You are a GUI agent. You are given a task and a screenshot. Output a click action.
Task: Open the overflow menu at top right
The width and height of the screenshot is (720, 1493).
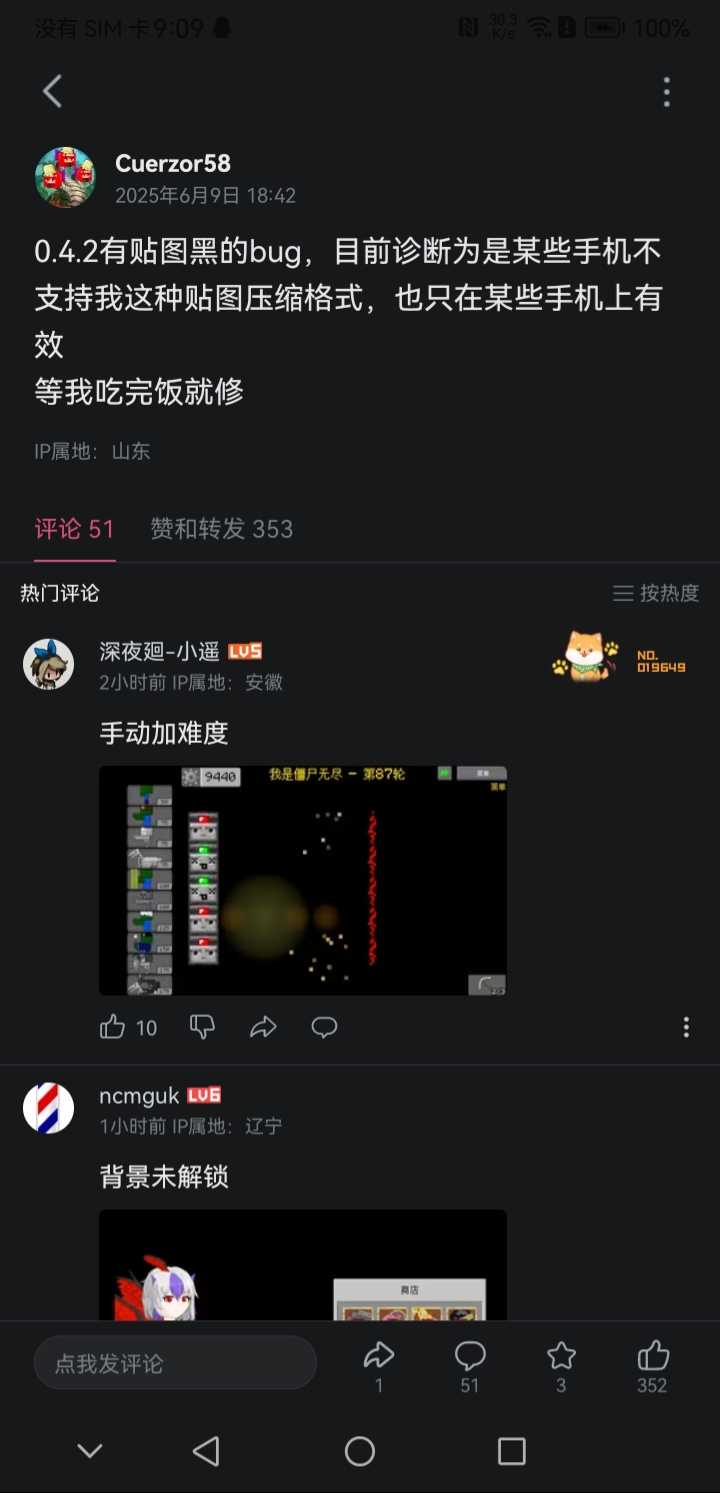(x=666, y=92)
